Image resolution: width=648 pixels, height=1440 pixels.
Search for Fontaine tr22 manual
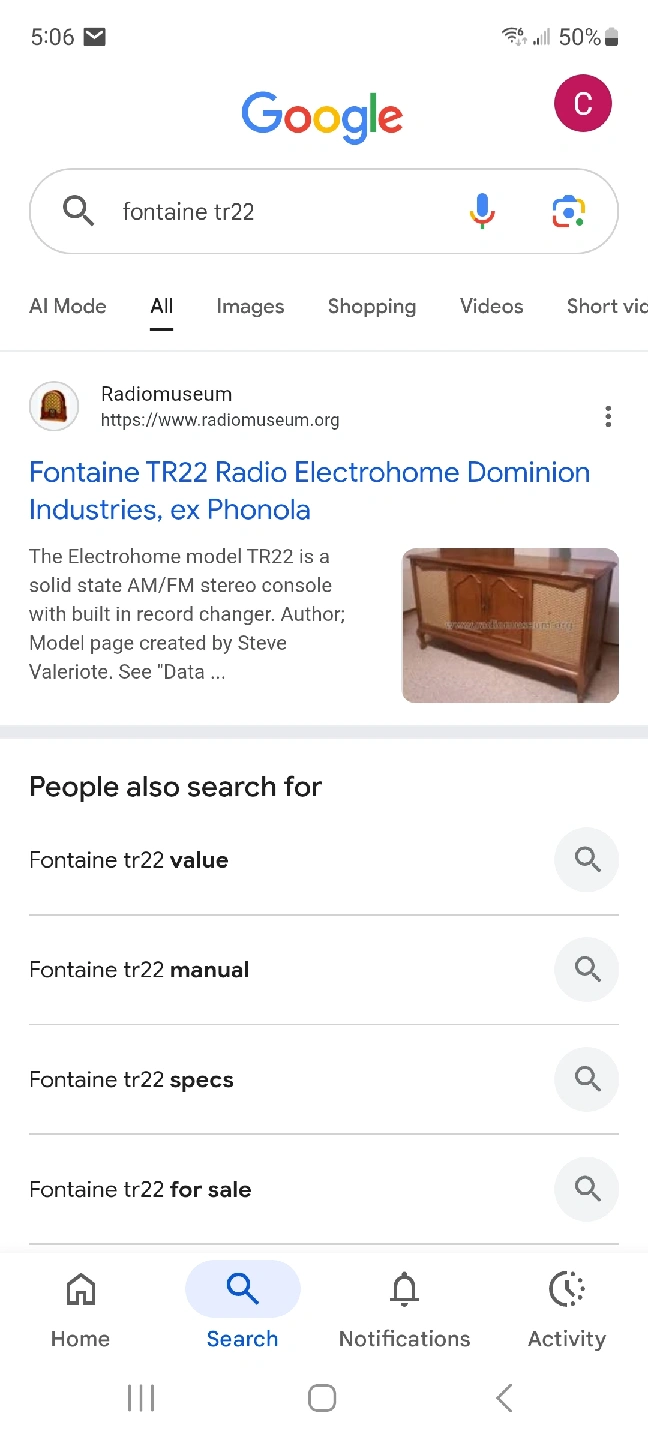139,970
